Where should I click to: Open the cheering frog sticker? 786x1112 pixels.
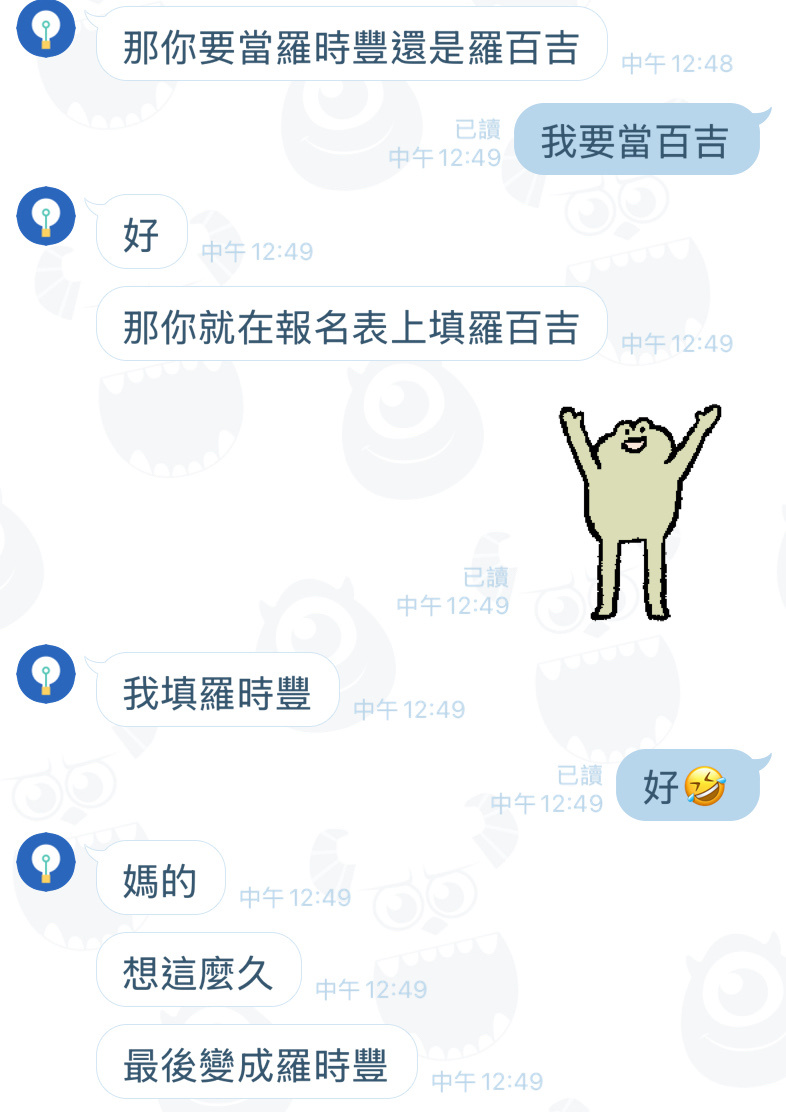639,510
